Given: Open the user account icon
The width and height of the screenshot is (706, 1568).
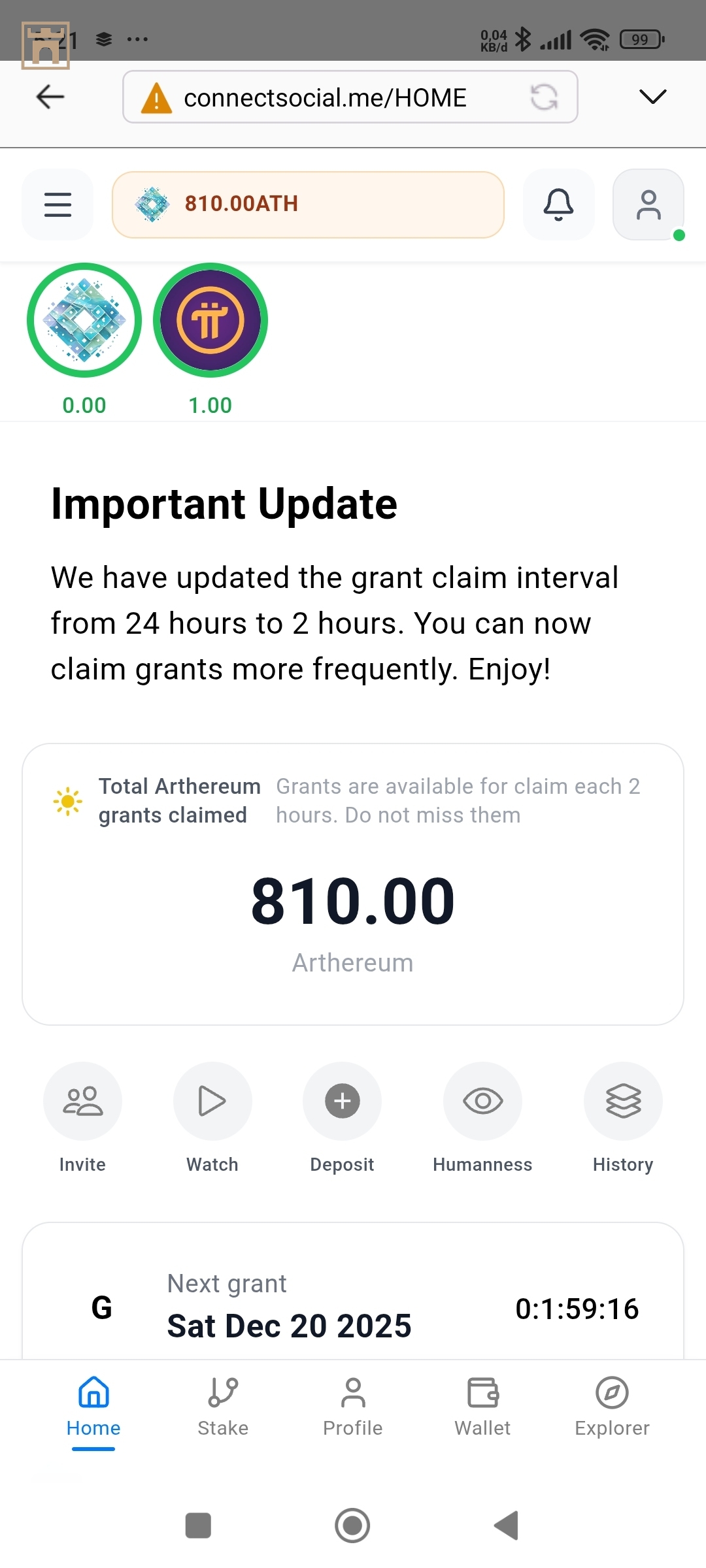Looking at the screenshot, I should point(648,204).
